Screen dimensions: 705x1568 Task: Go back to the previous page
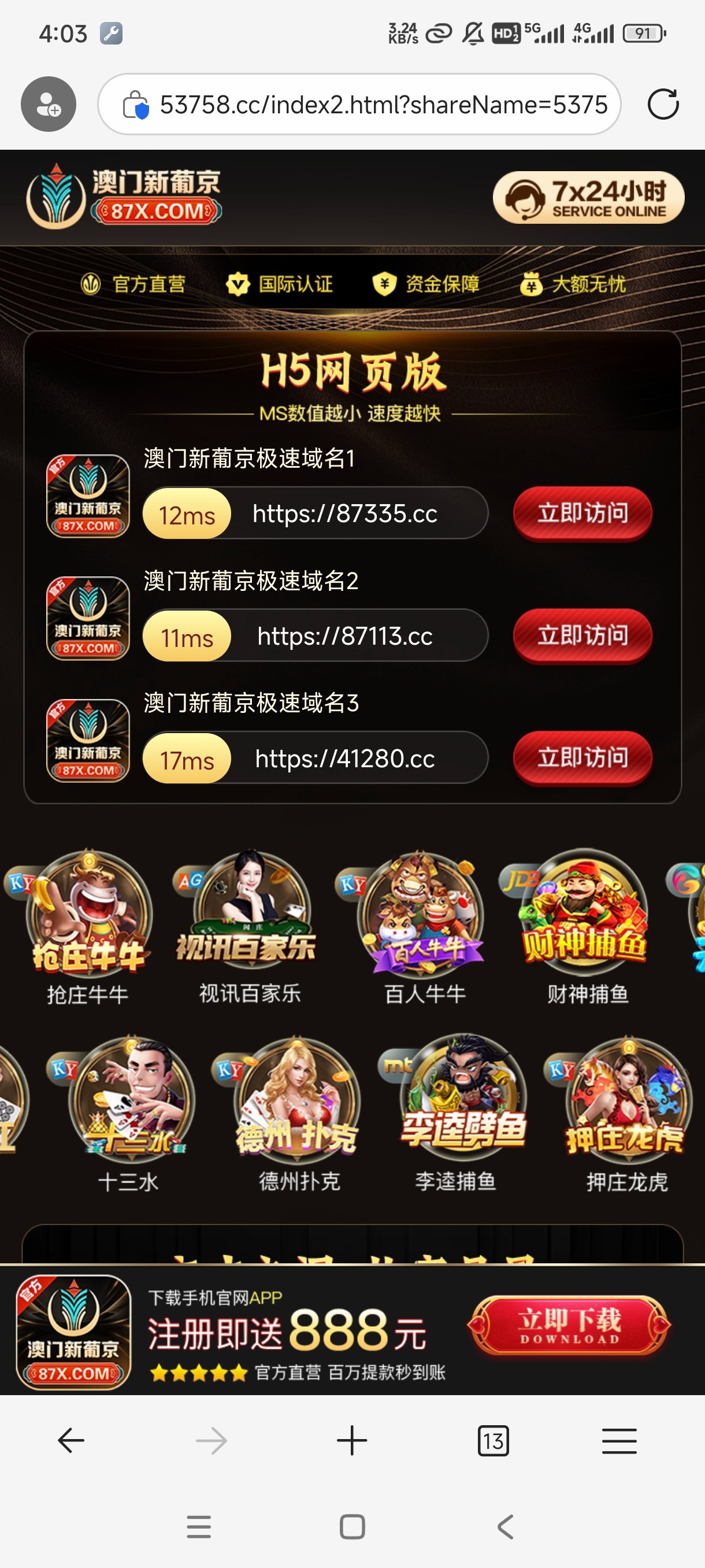click(70, 1441)
